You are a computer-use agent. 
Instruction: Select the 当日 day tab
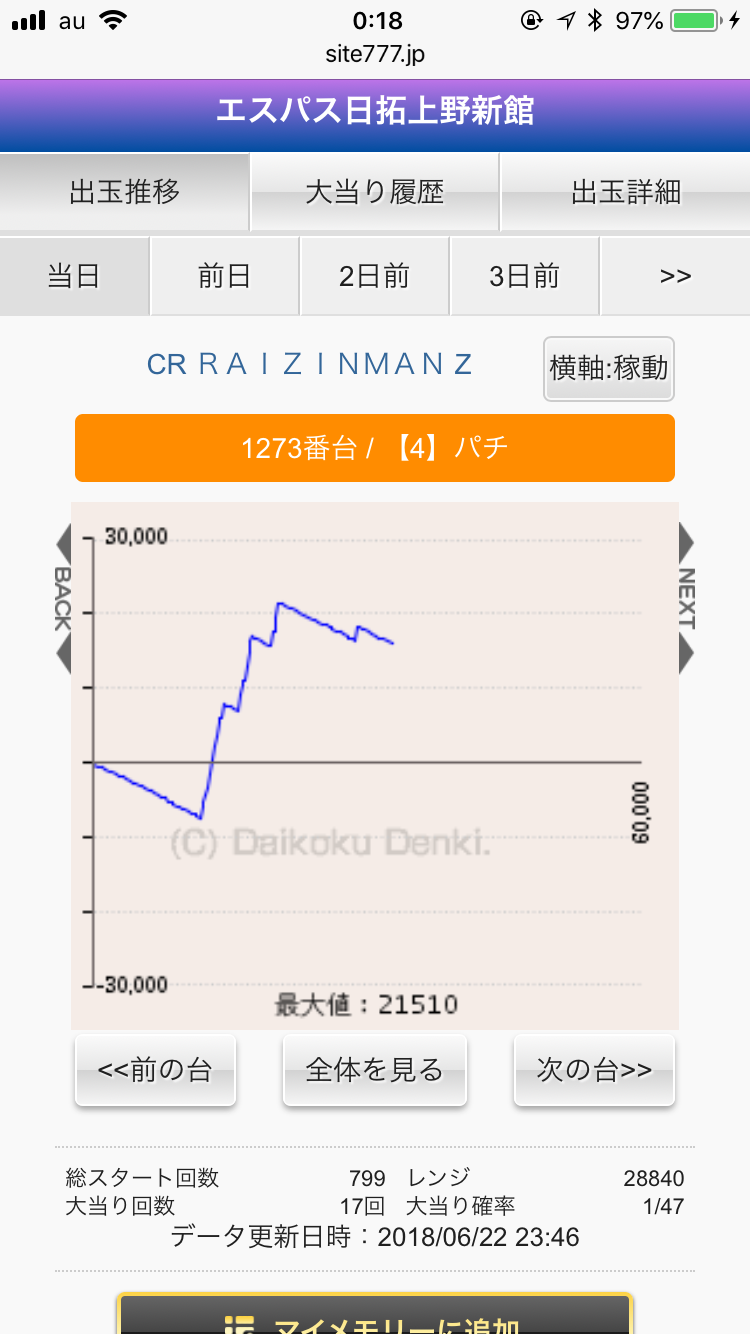click(74, 276)
